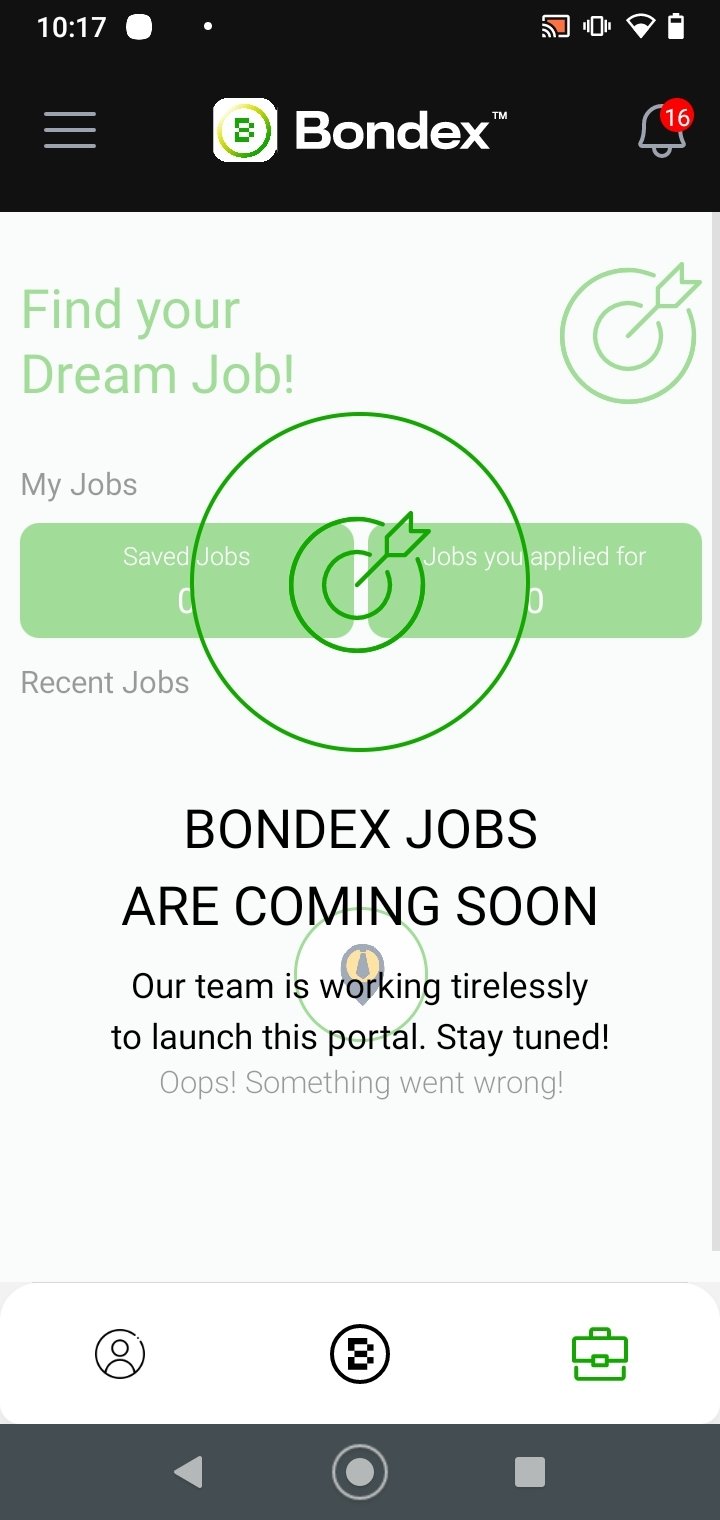This screenshot has width=720, height=1520.
Task: Go to the Bondex home tab
Action: (360, 1354)
